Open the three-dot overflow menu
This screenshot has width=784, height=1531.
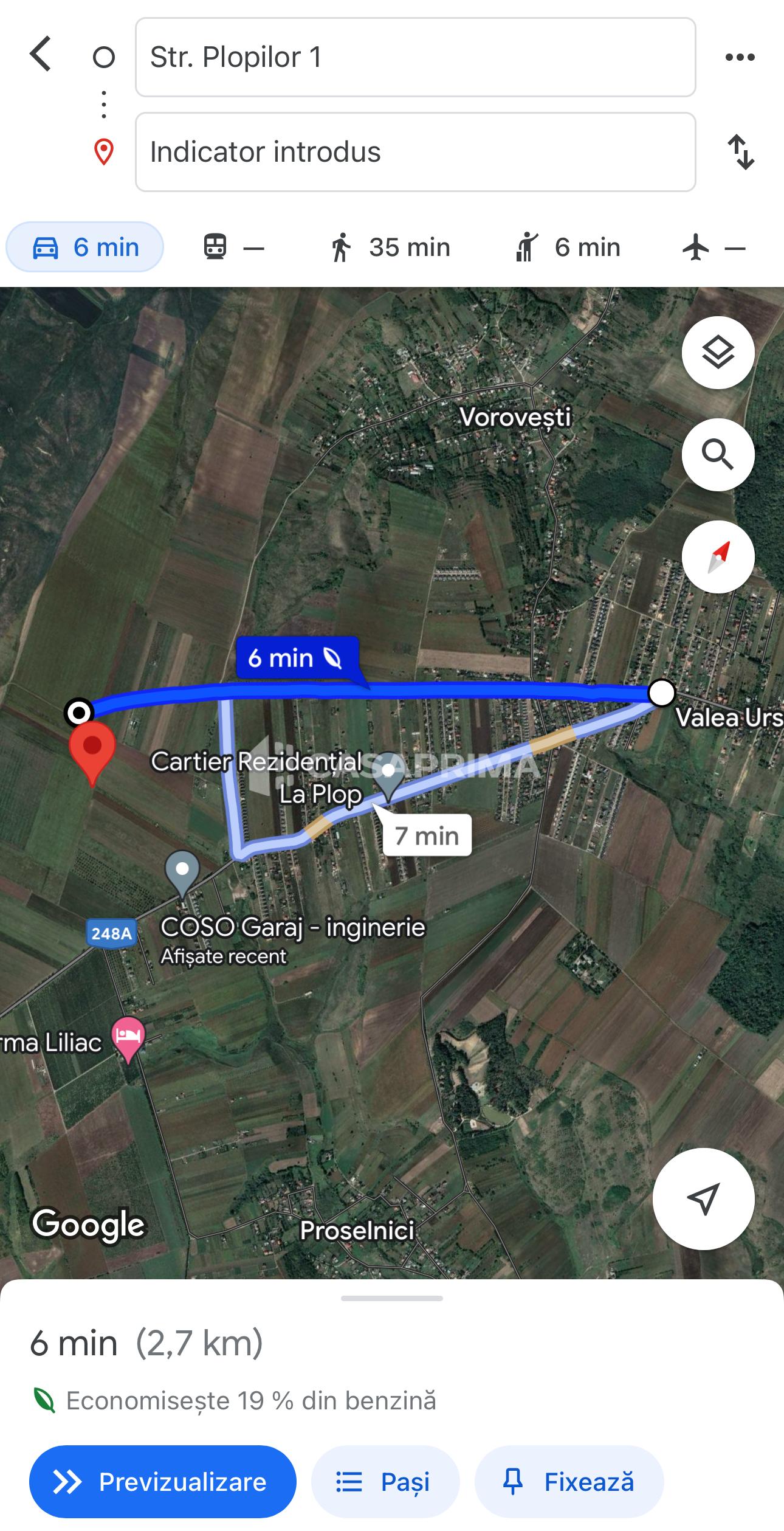(x=740, y=57)
